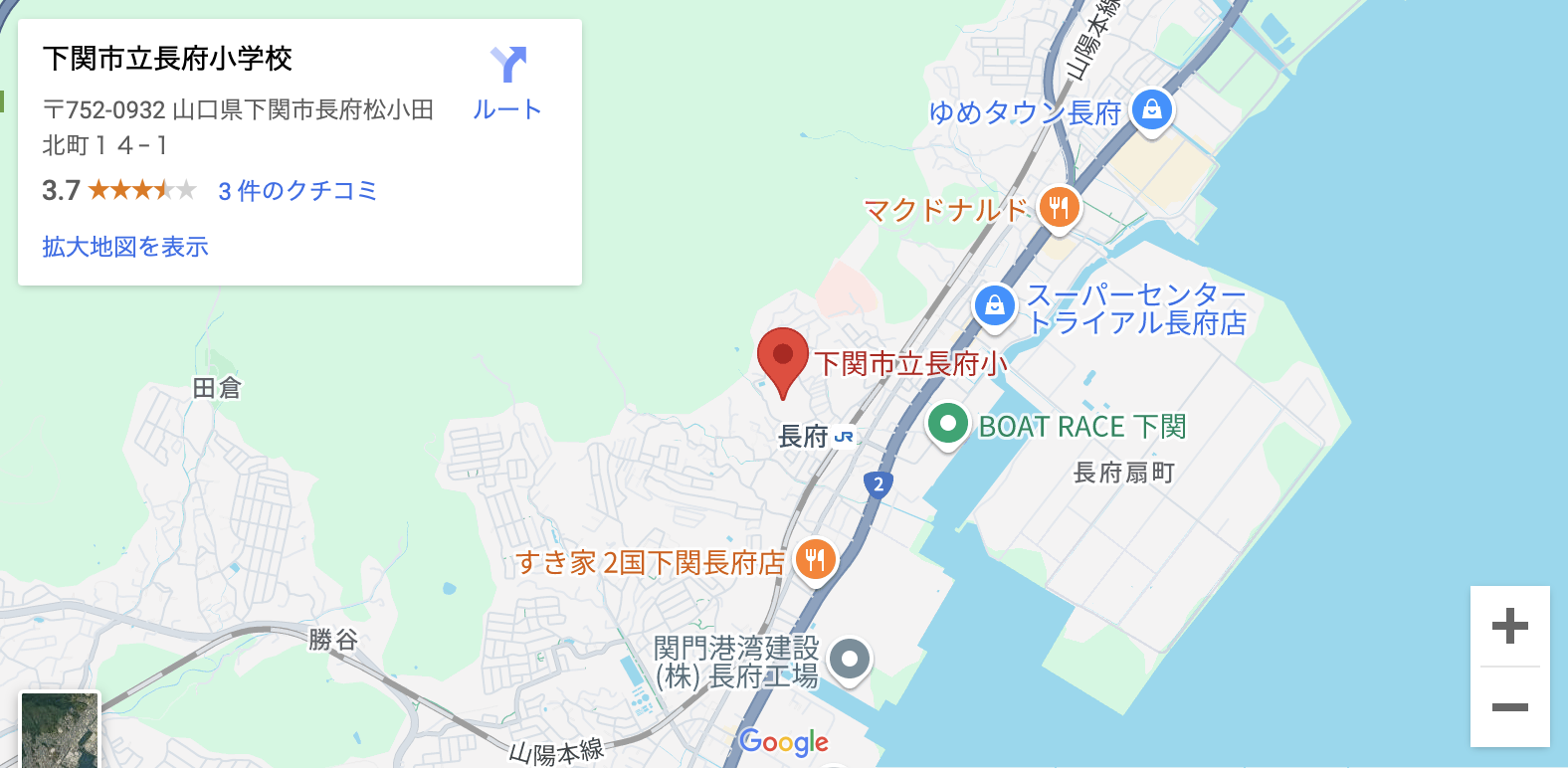Tap 拡大地図を表示 to view larger map
Screen dimensions: 1568x768
[125, 247]
